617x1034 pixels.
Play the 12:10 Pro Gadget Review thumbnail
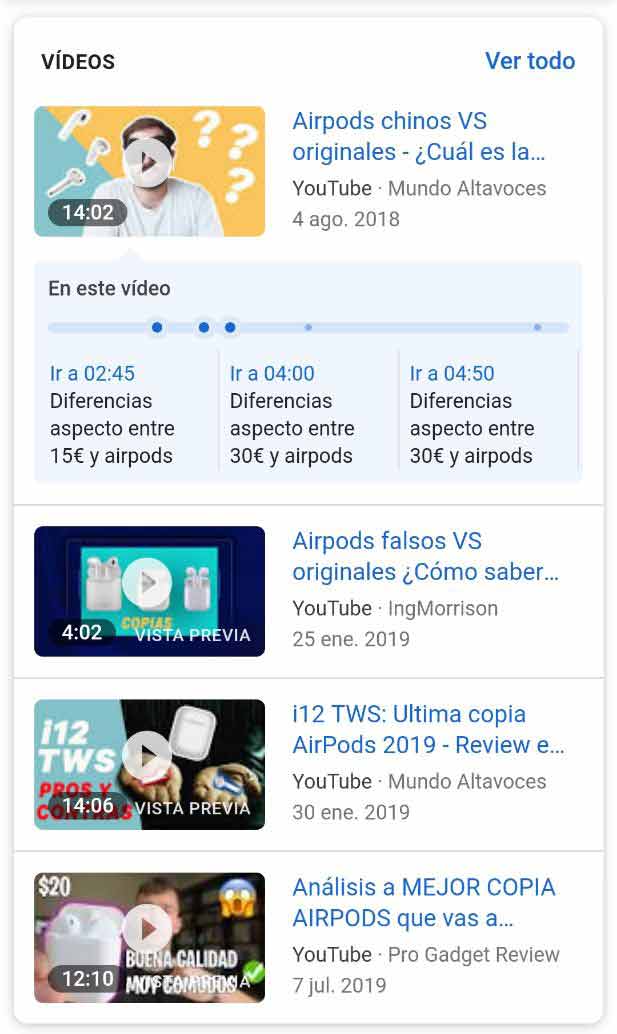pyautogui.click(x=149, y=937)
